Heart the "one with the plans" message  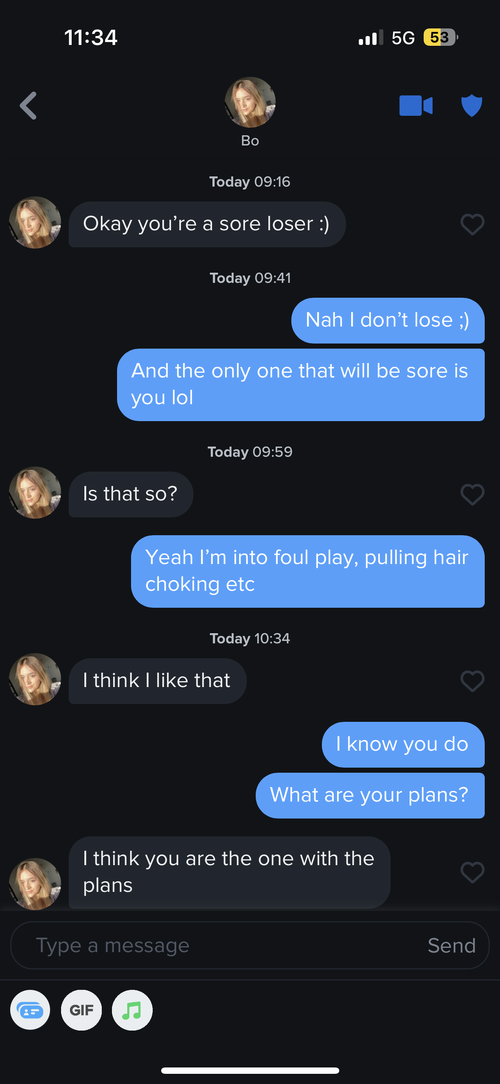(x=472, y=872)
